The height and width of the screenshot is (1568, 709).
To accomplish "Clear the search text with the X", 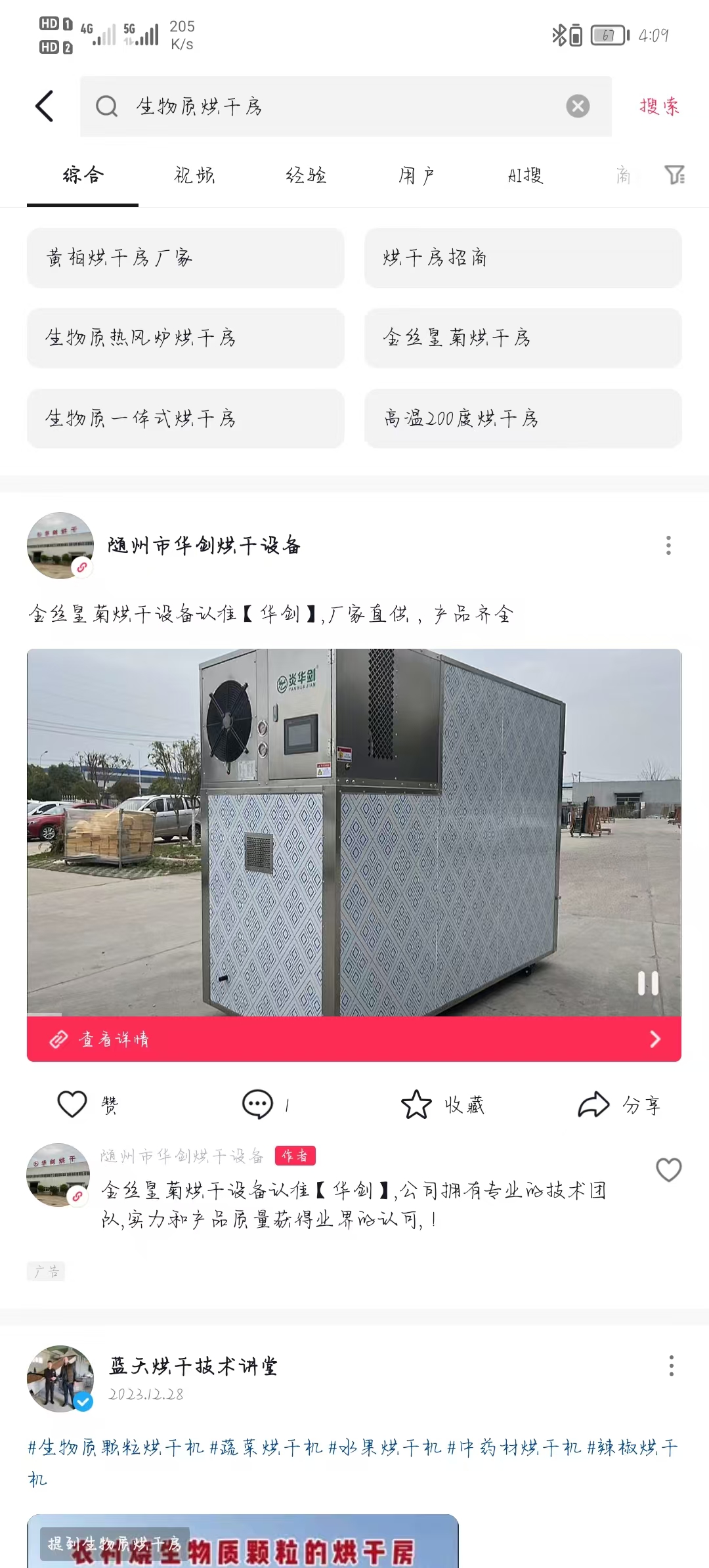I will (577, 106).
